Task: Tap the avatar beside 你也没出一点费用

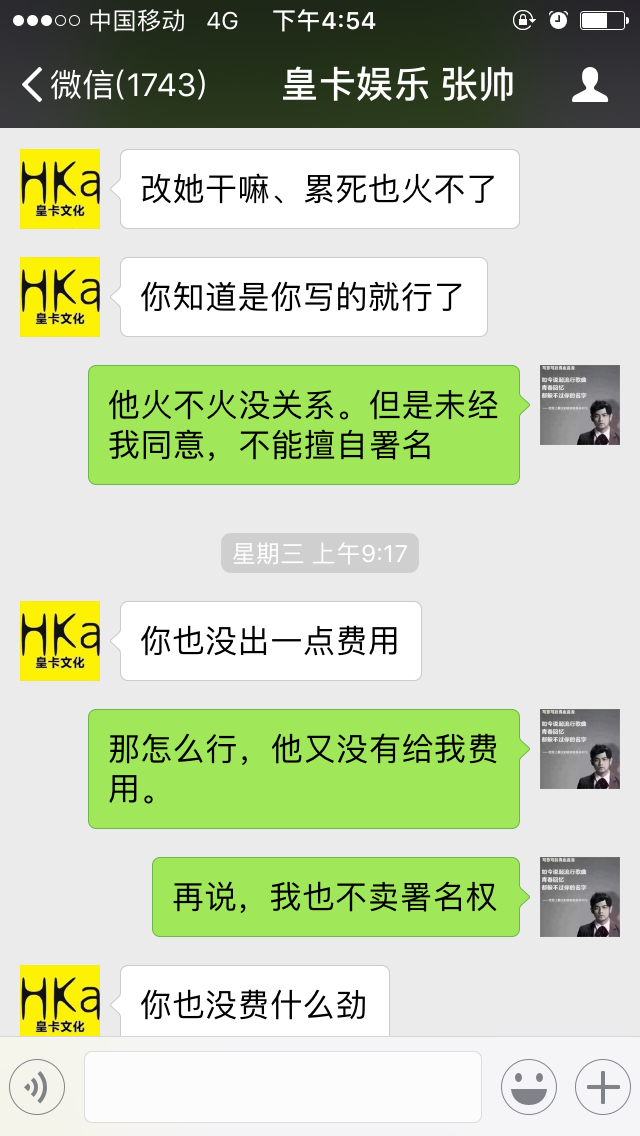Action: (60, 640)
